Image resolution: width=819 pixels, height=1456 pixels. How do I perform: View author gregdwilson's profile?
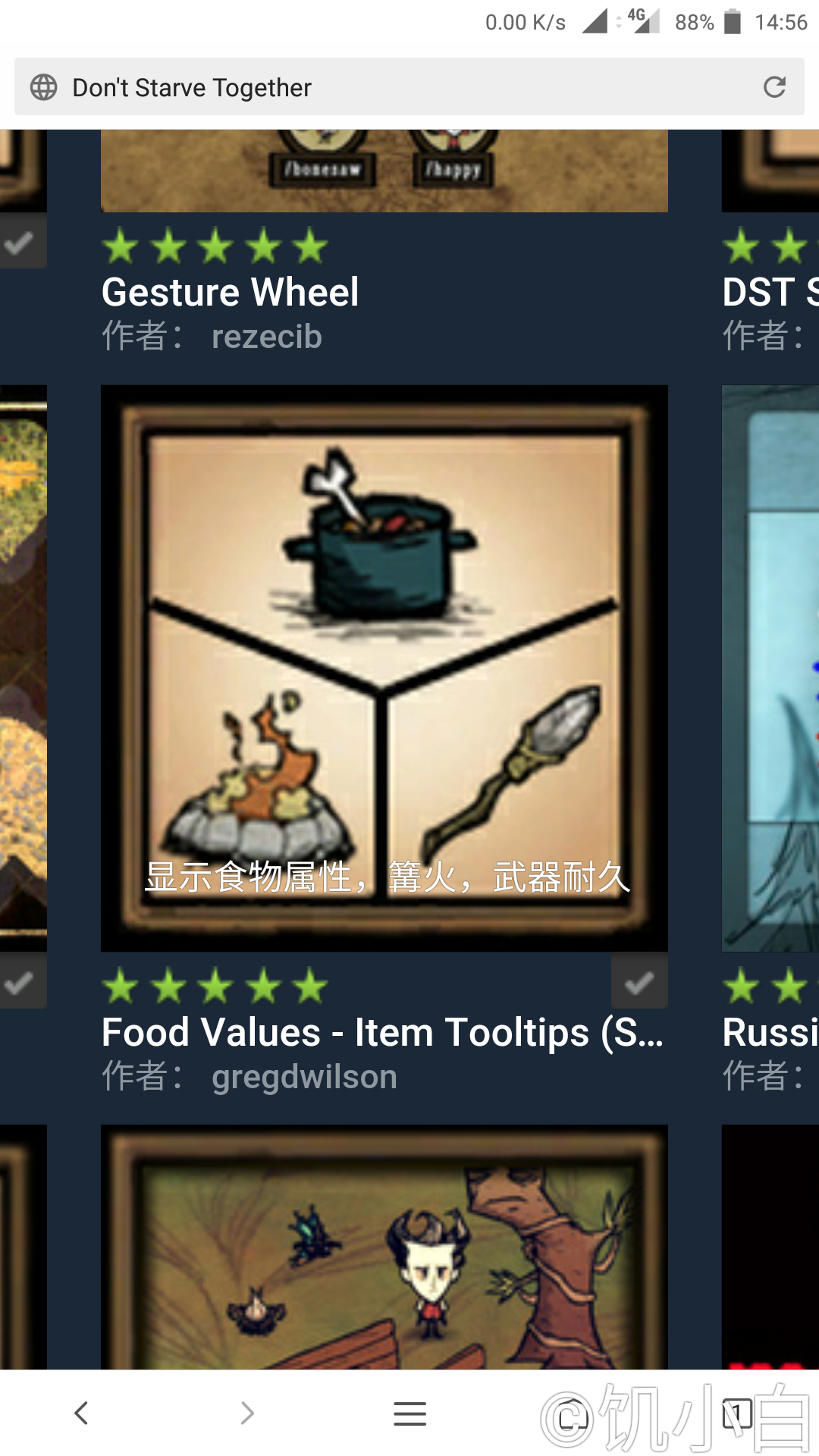click(304, 1077)
